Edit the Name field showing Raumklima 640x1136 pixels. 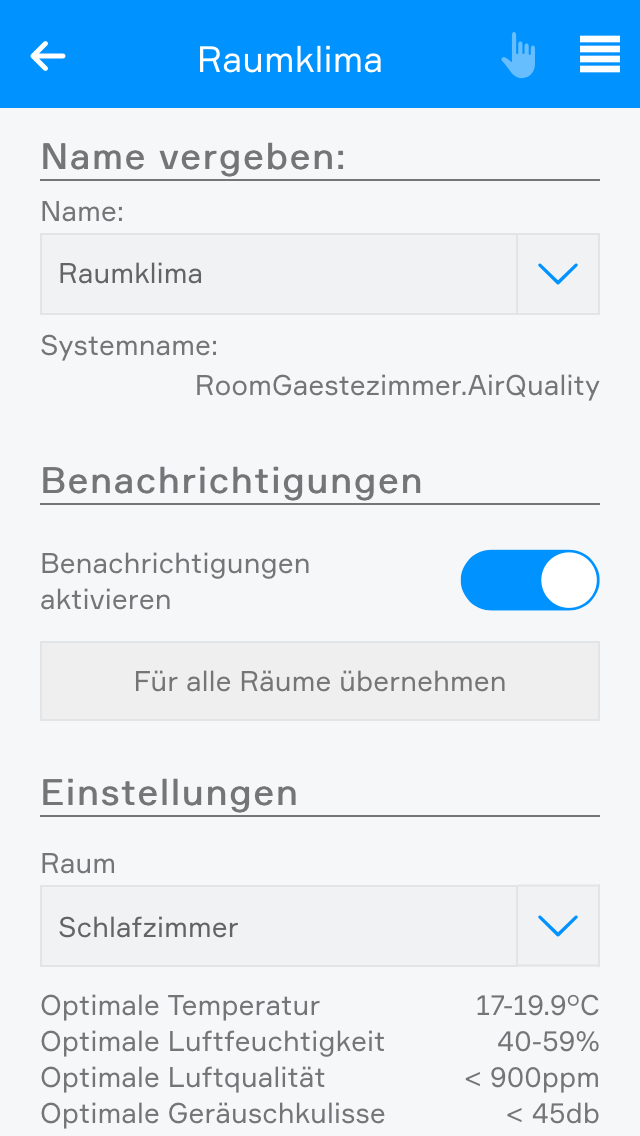[278, 274]
